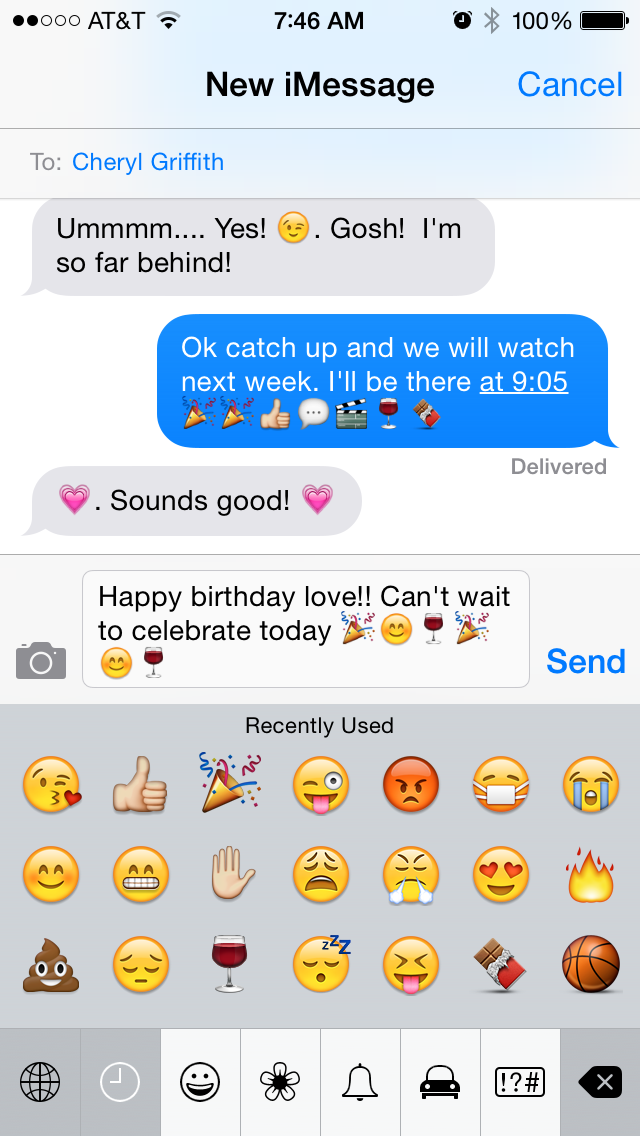Open the underlined 'at 9:05' time link
The width and height of the screenshot is (640, 1136).
pyautogui.click(x=523, y=381)
